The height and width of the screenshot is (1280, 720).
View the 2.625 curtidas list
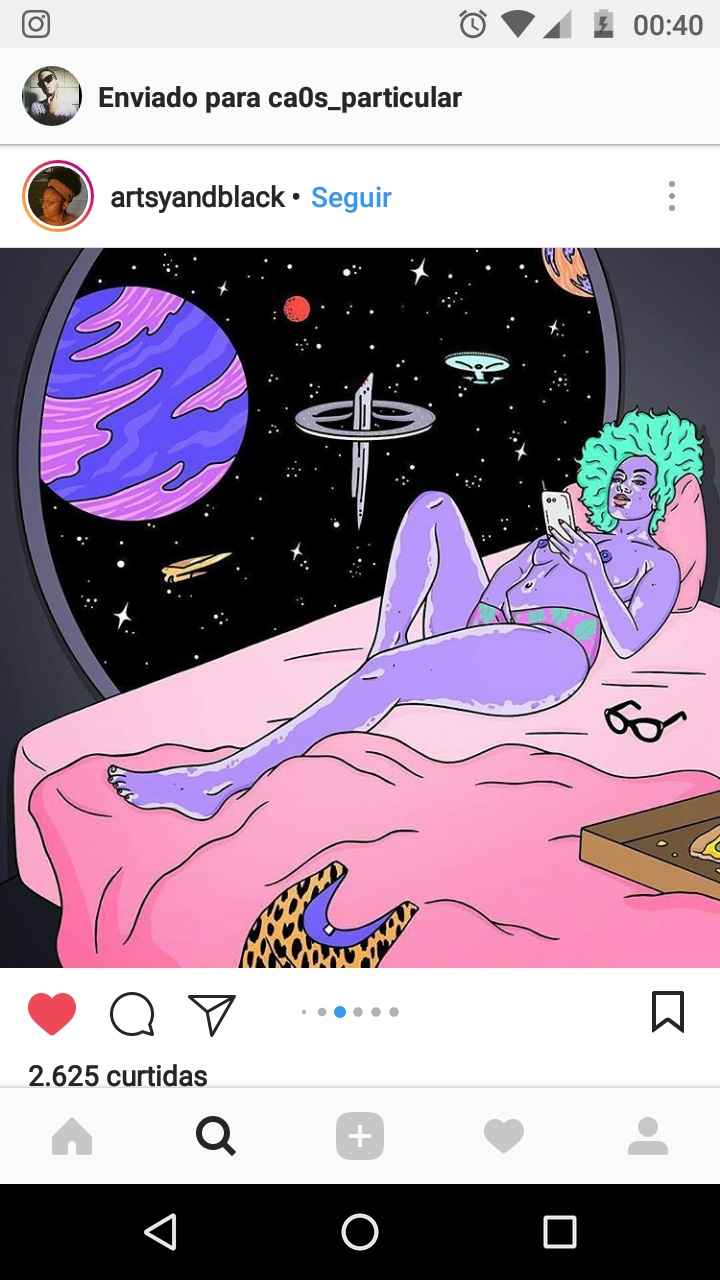point(118,1075)
